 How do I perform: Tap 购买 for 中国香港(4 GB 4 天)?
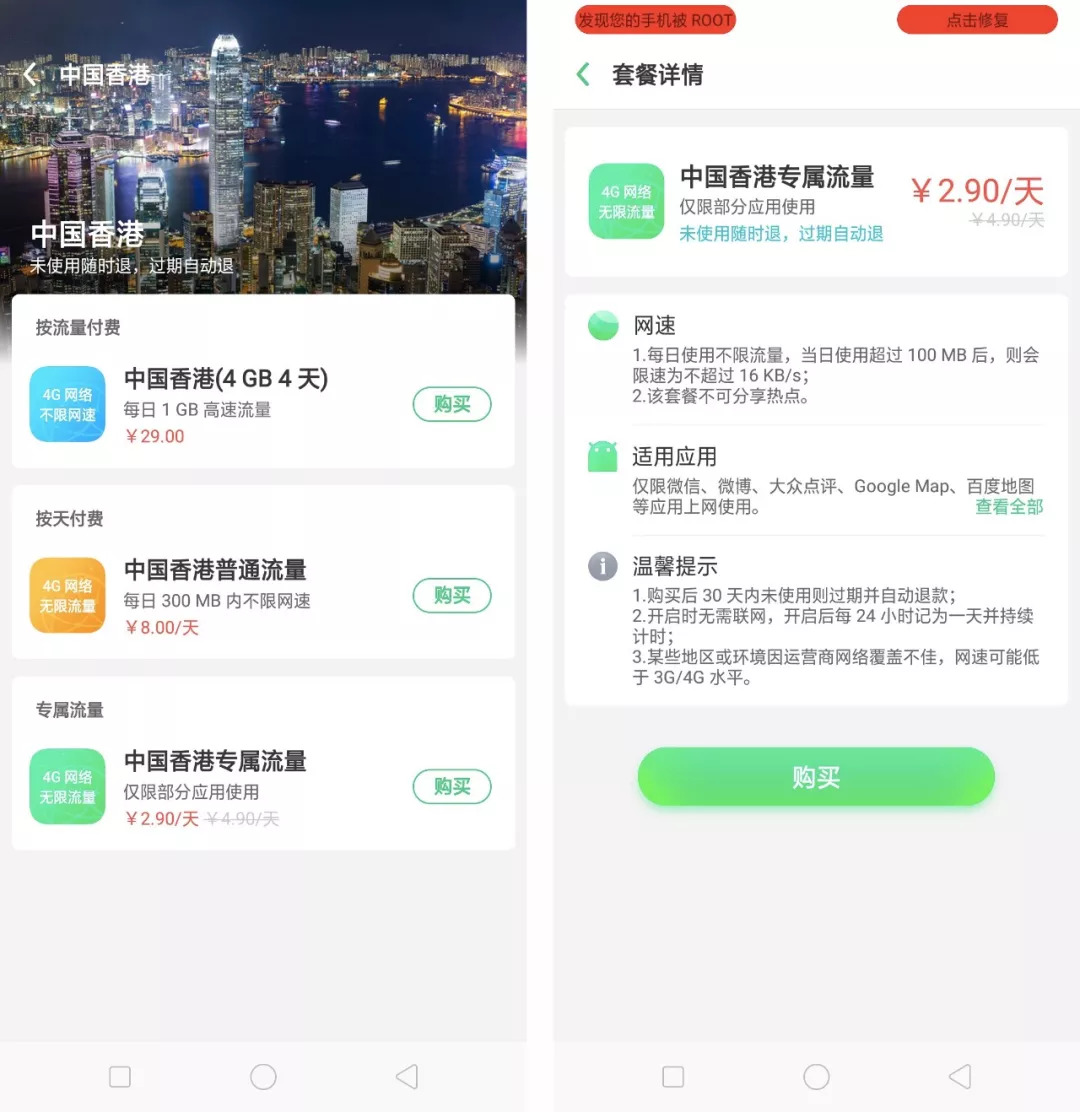(x=451, y=404)
